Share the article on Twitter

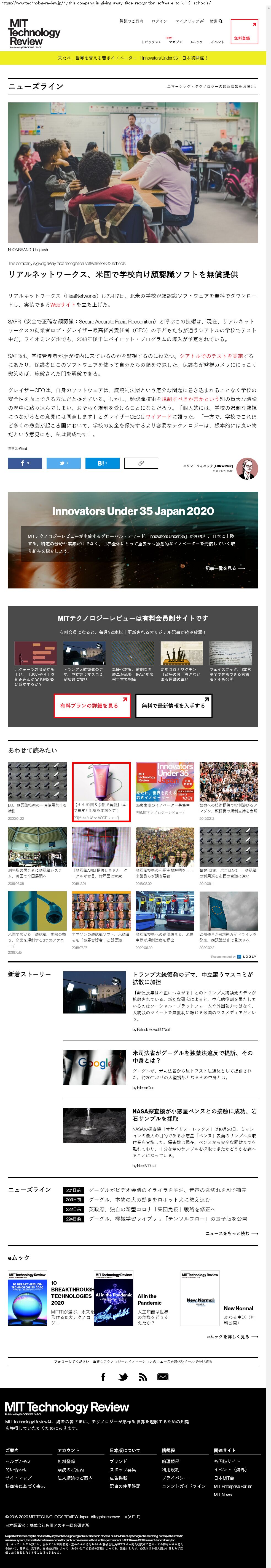coord(63,463)
